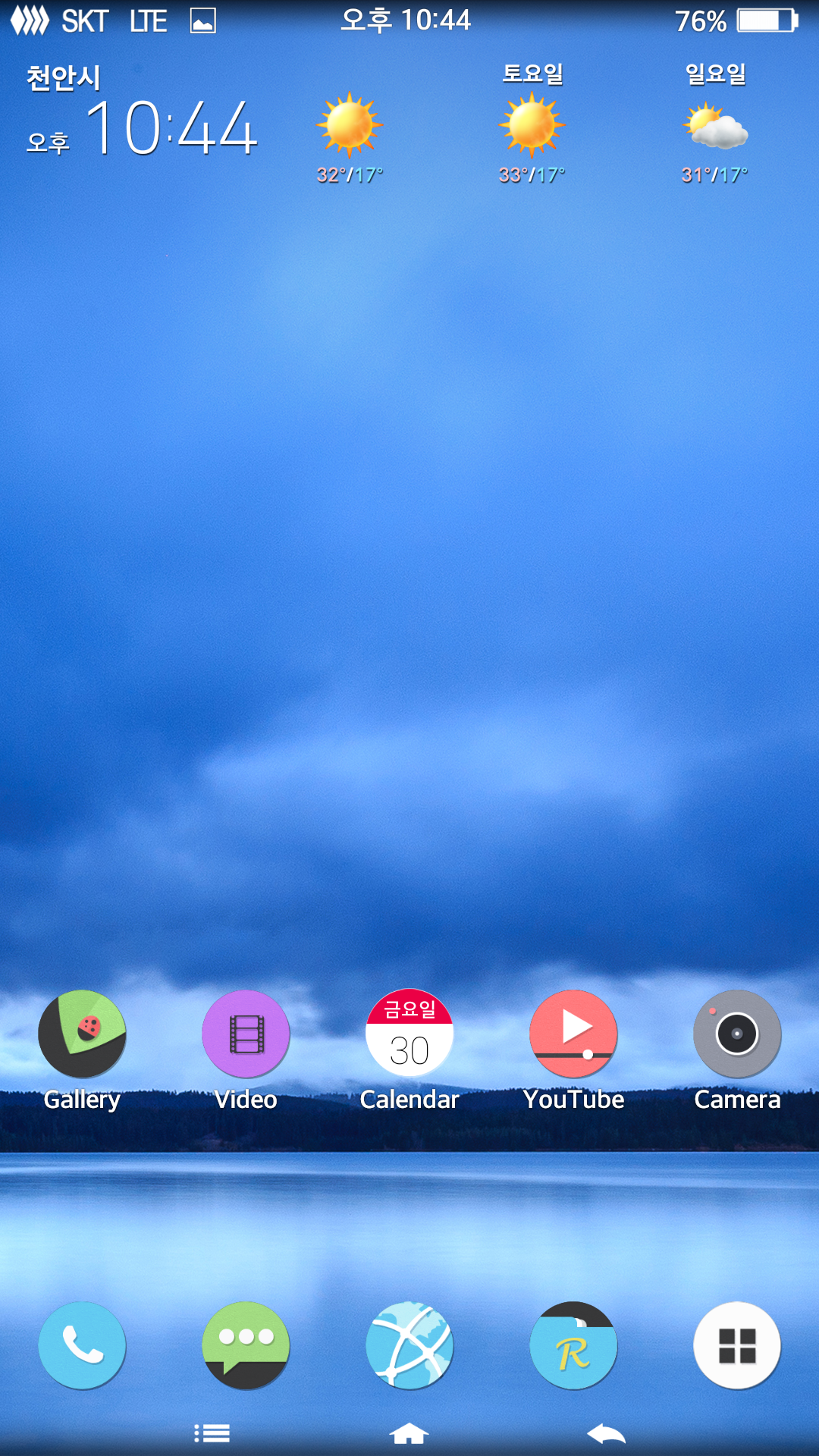This screenshot has height=1456, width=819.
Task: Launch the Video app
Action: (246, 1034)
